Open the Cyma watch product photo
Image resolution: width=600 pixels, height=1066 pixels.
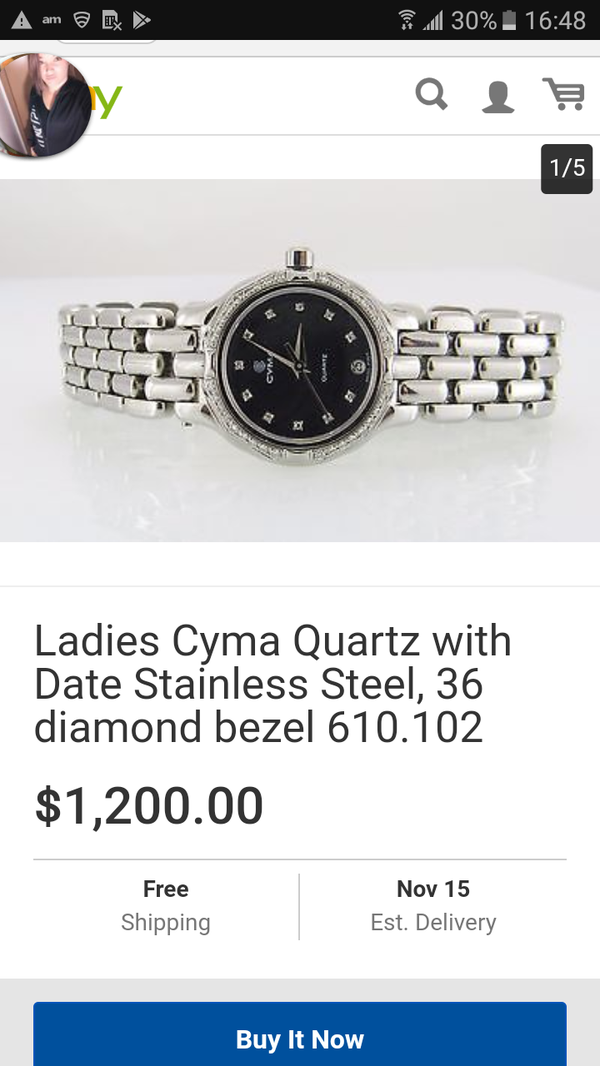[x=300, y=360]
